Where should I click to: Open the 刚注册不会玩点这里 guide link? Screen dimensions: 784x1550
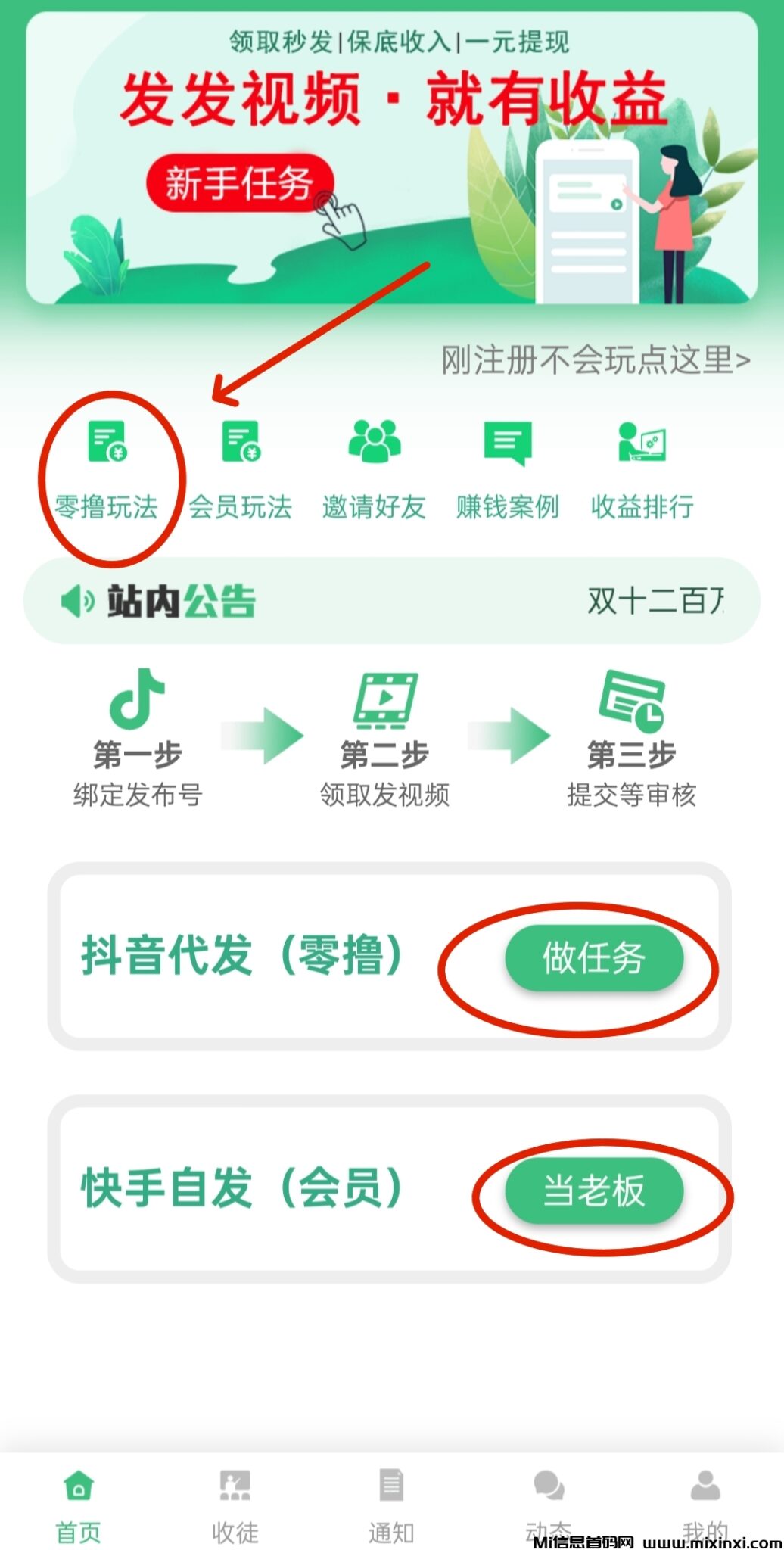[x=596, y=360]
